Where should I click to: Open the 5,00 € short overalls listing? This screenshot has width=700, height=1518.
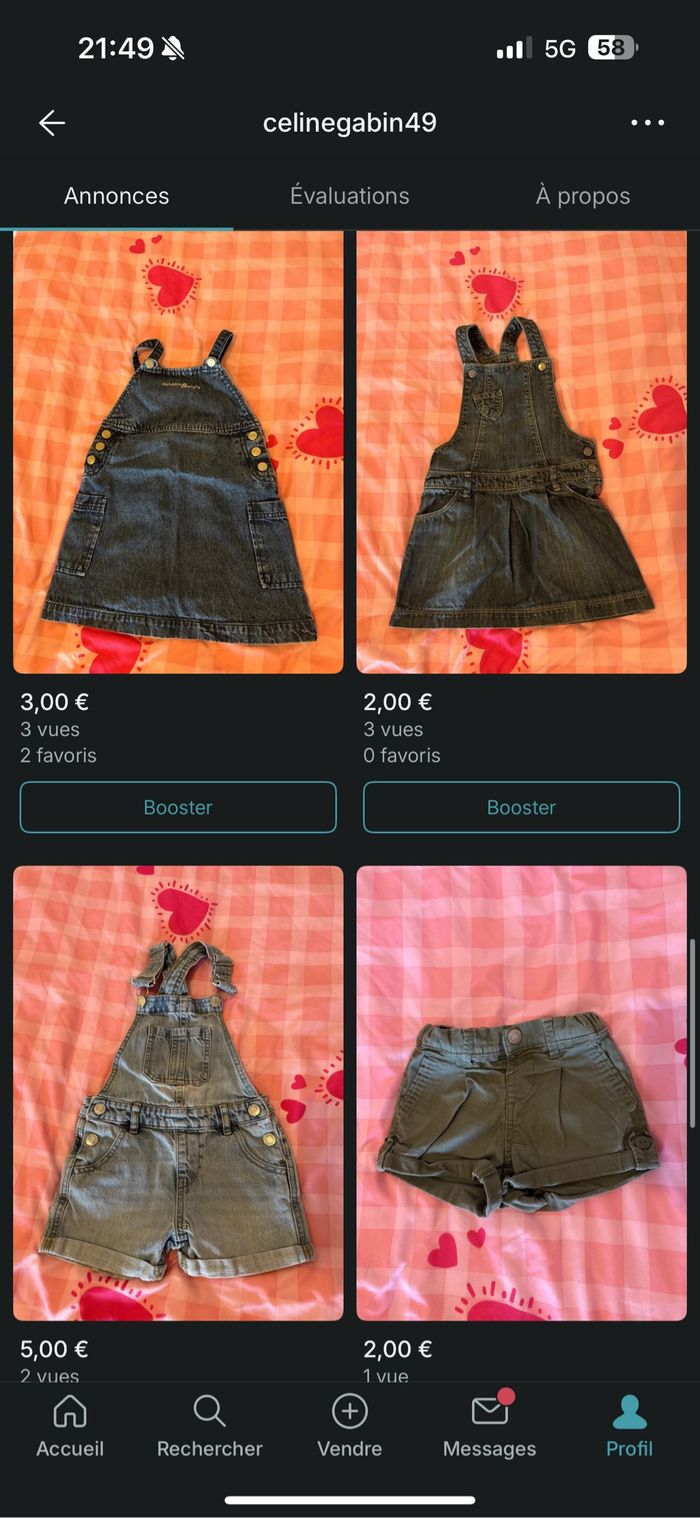click(x=178, y=1092)
